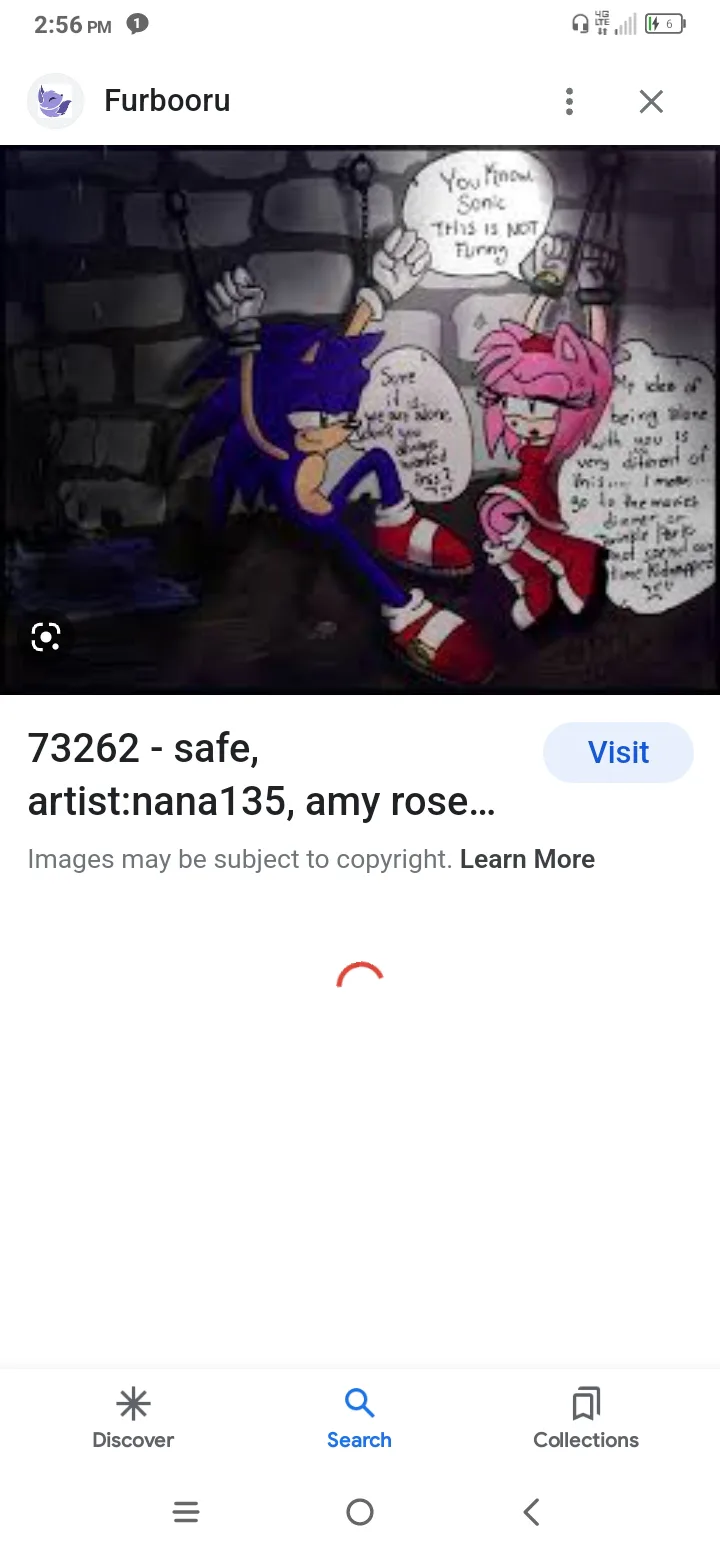Go to the home screen
The width and height of the screenshot is (720, 1560).
tap(360, 1512)
